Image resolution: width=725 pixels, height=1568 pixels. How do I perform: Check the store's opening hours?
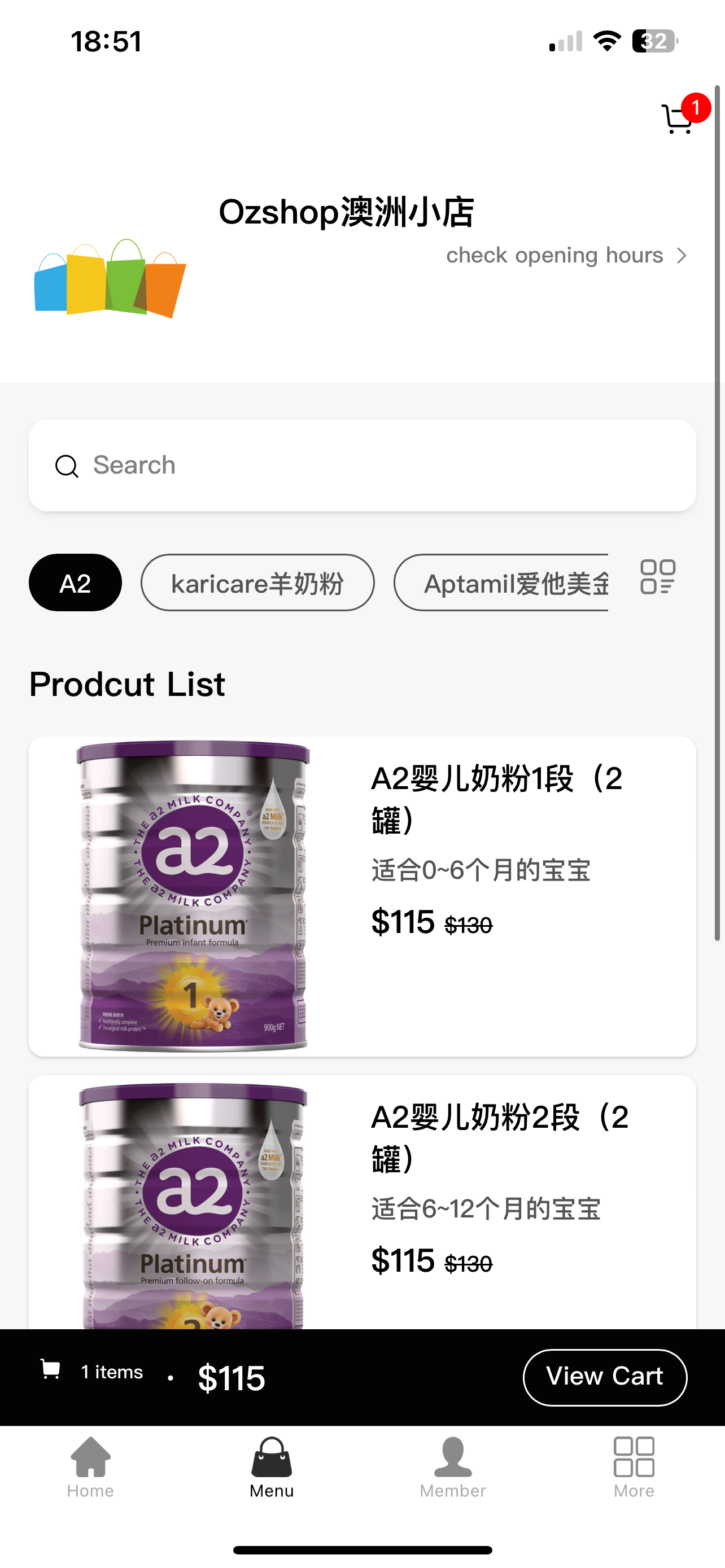(x=566, y=256)
